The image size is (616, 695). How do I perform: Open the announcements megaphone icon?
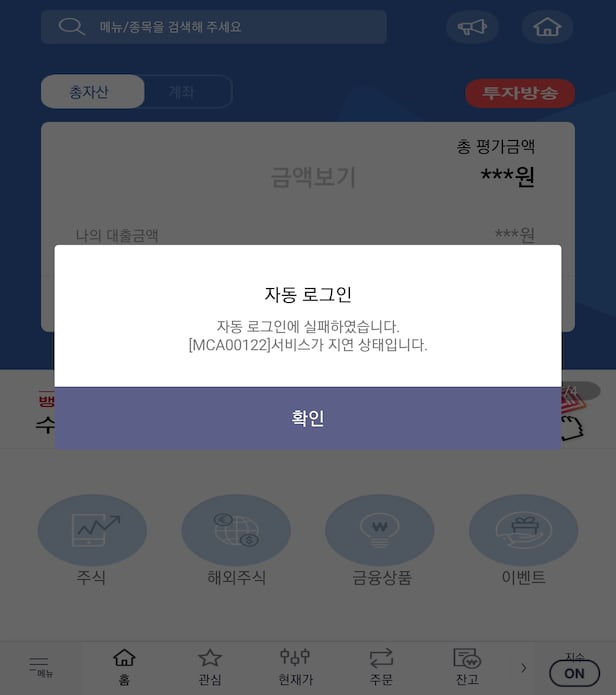[471, 27]
